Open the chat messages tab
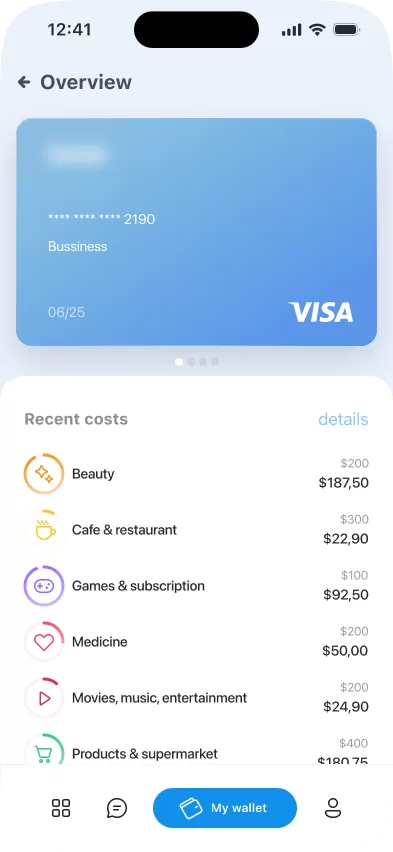The width and height of the screenshot is (393, 852). pyautogui.click(x=117, y=808)
